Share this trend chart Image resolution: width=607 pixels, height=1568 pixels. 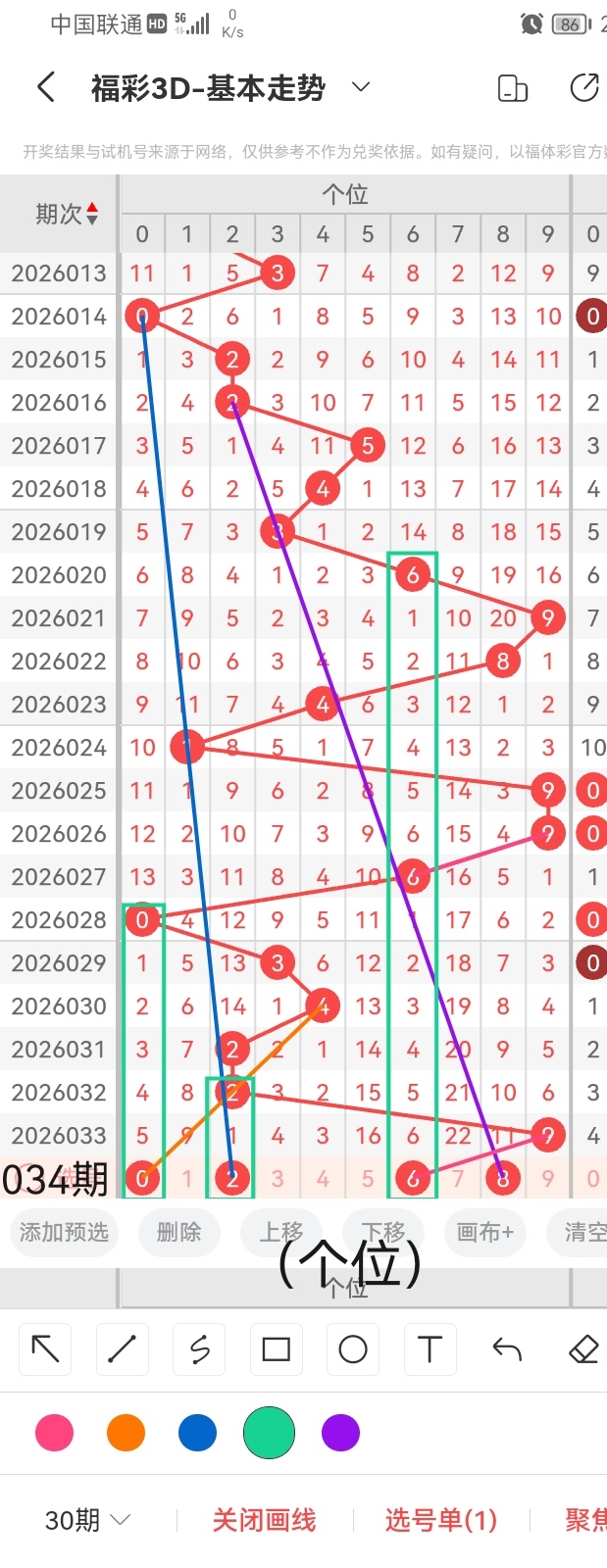click(584, 88)
